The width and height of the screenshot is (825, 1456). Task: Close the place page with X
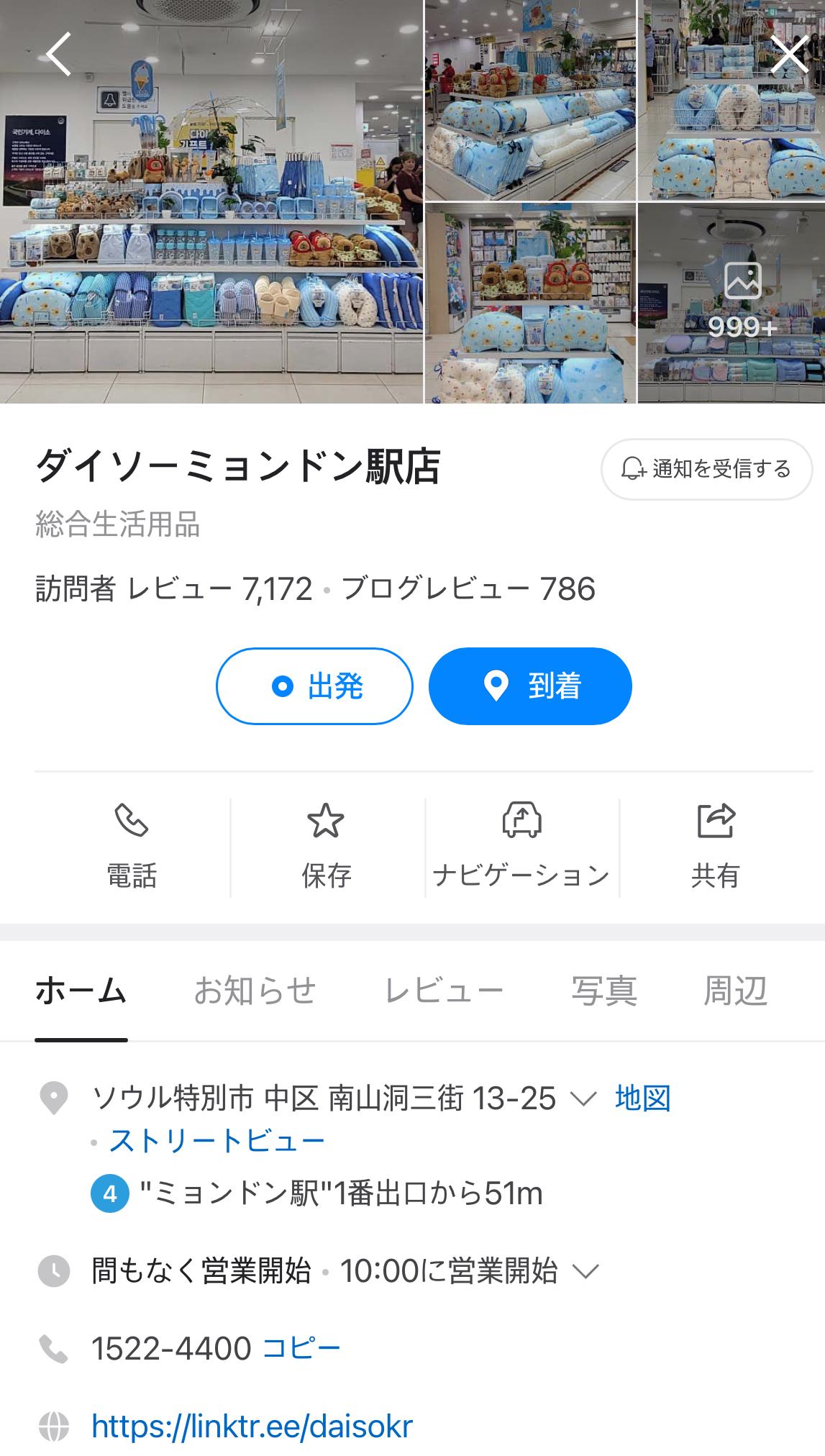pyautogui.click(x=789, y=55)
